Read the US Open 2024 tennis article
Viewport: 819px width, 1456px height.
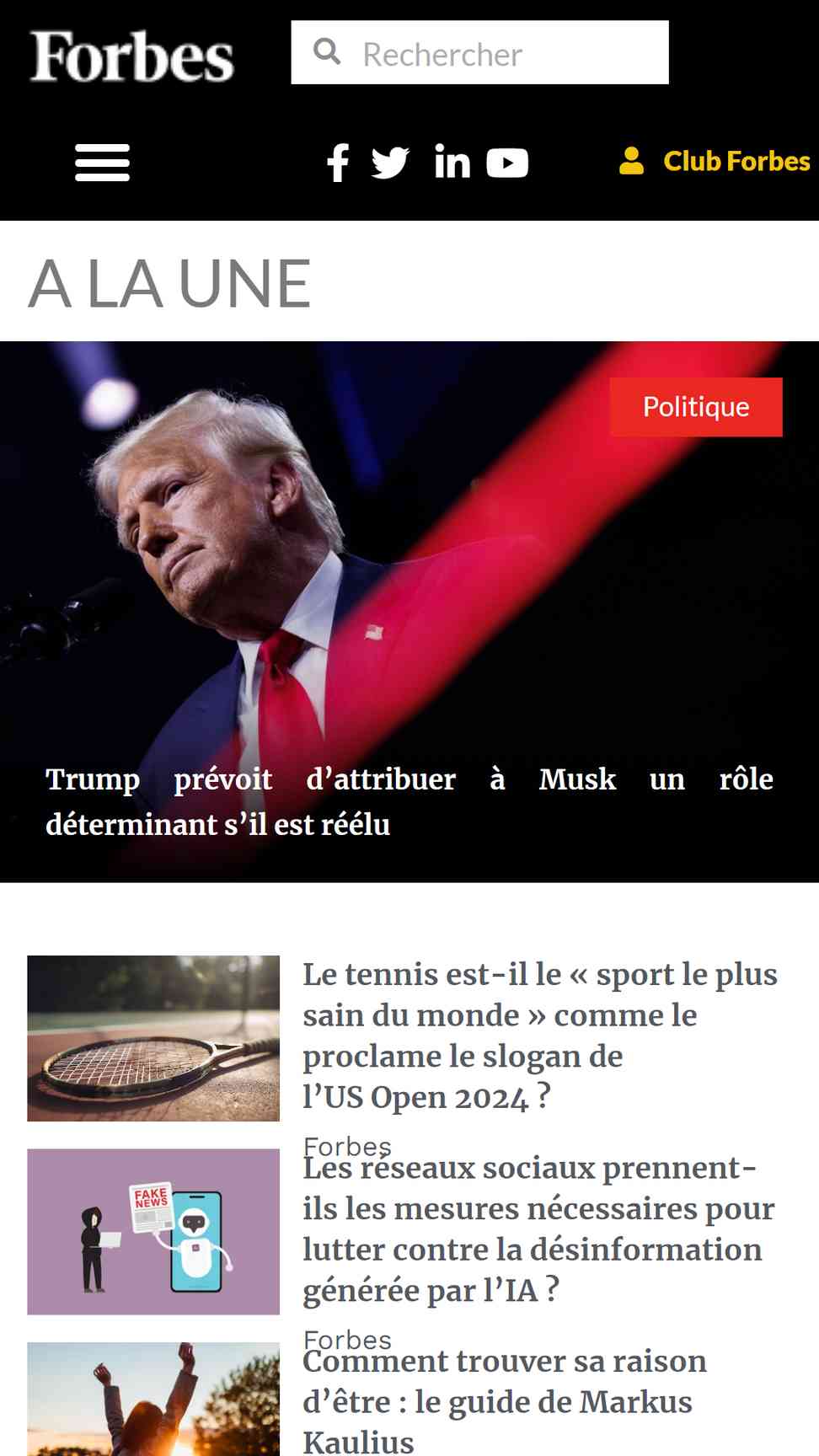[x=540, y=1036]
